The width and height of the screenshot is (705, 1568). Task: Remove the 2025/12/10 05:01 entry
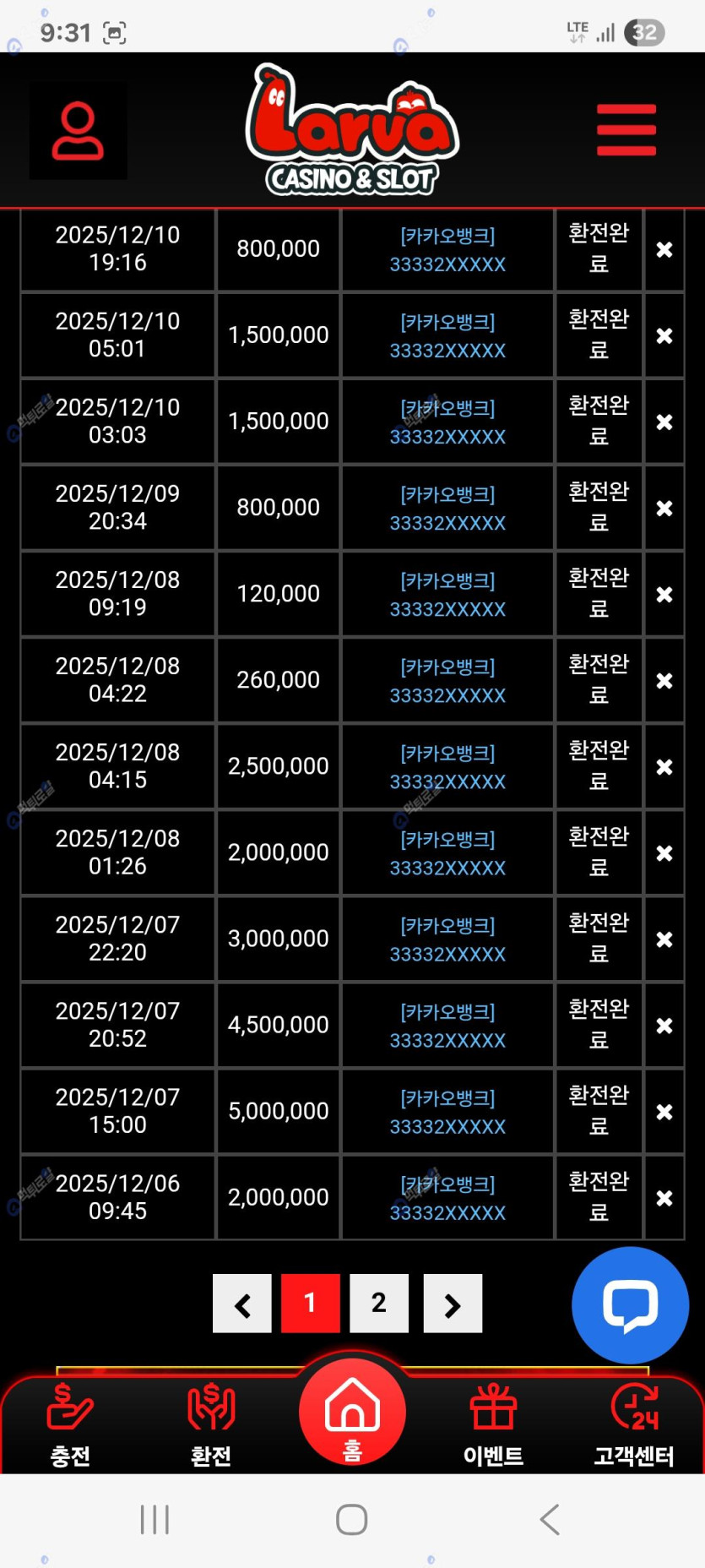pos(664,336)
